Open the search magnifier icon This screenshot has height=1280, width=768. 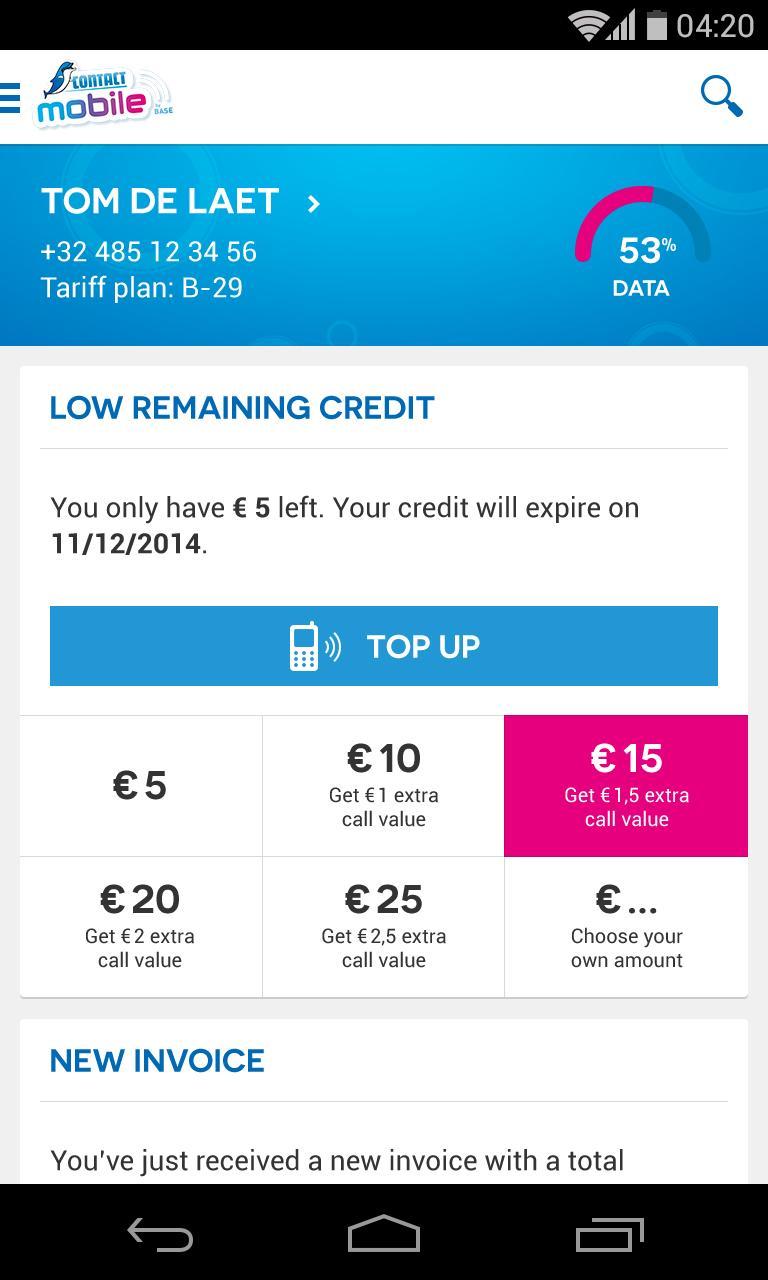[721, 97]
